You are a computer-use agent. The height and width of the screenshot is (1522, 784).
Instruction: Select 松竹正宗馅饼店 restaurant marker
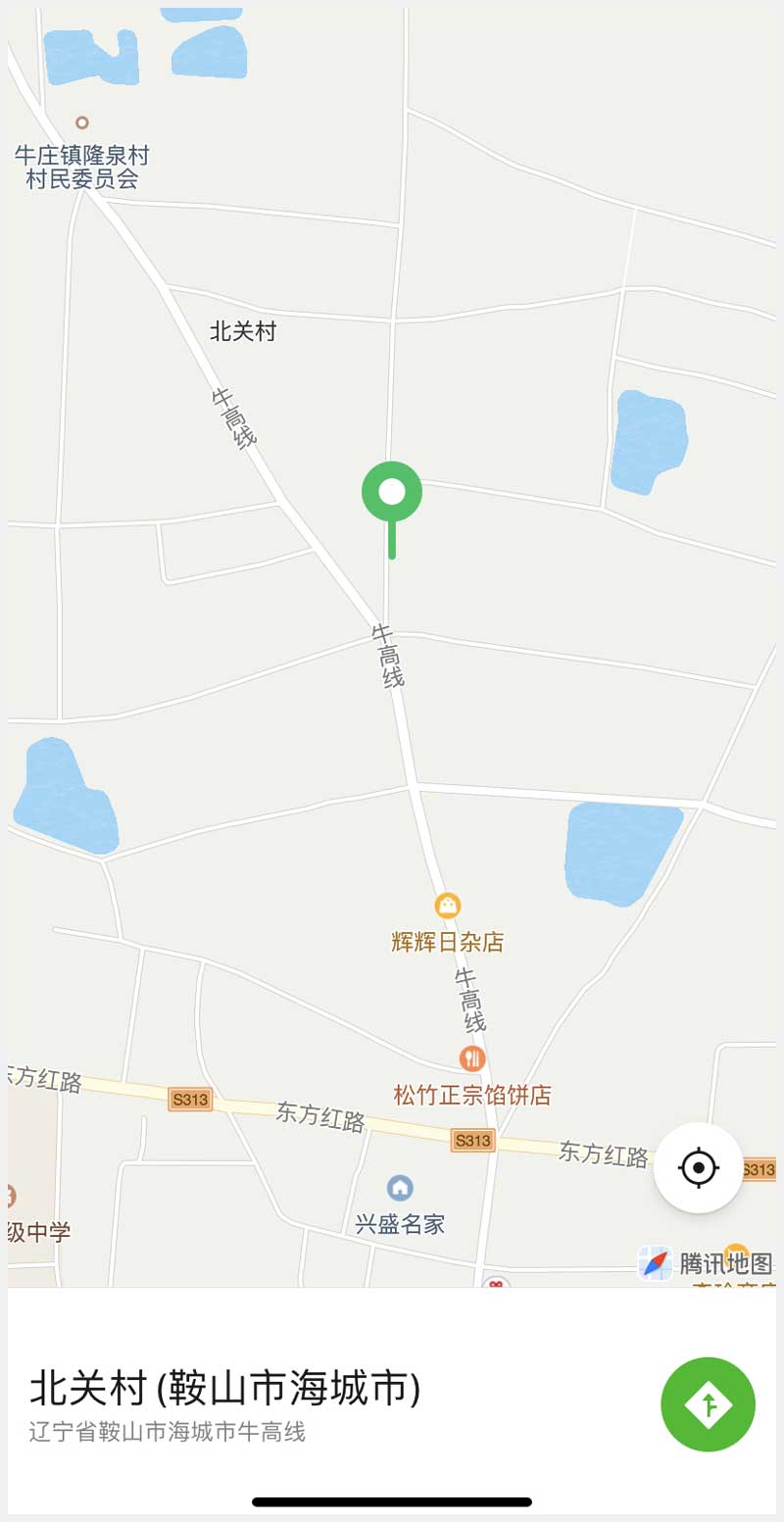(x=472, y=1058)
